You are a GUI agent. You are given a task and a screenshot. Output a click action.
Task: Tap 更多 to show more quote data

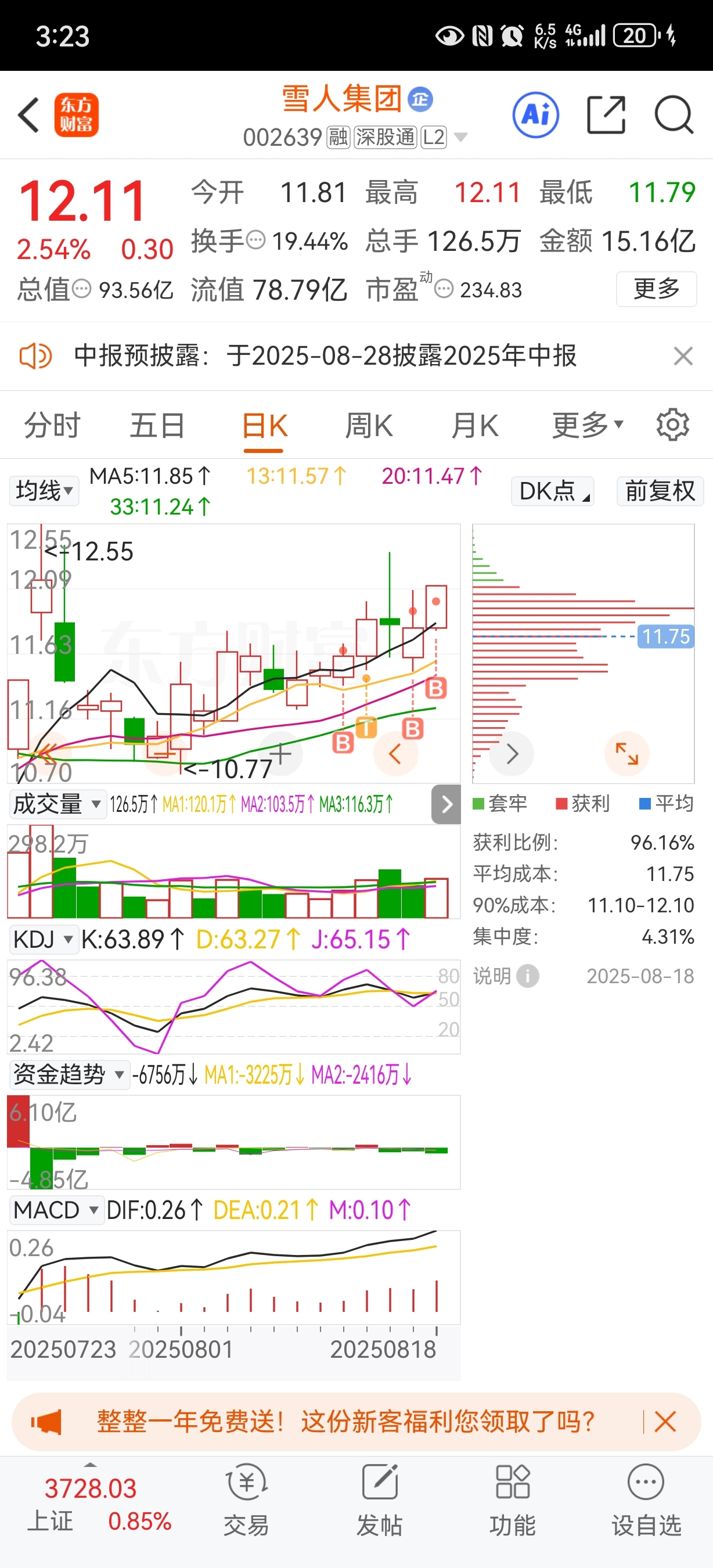pyautogui.click(x=656, y=289)
